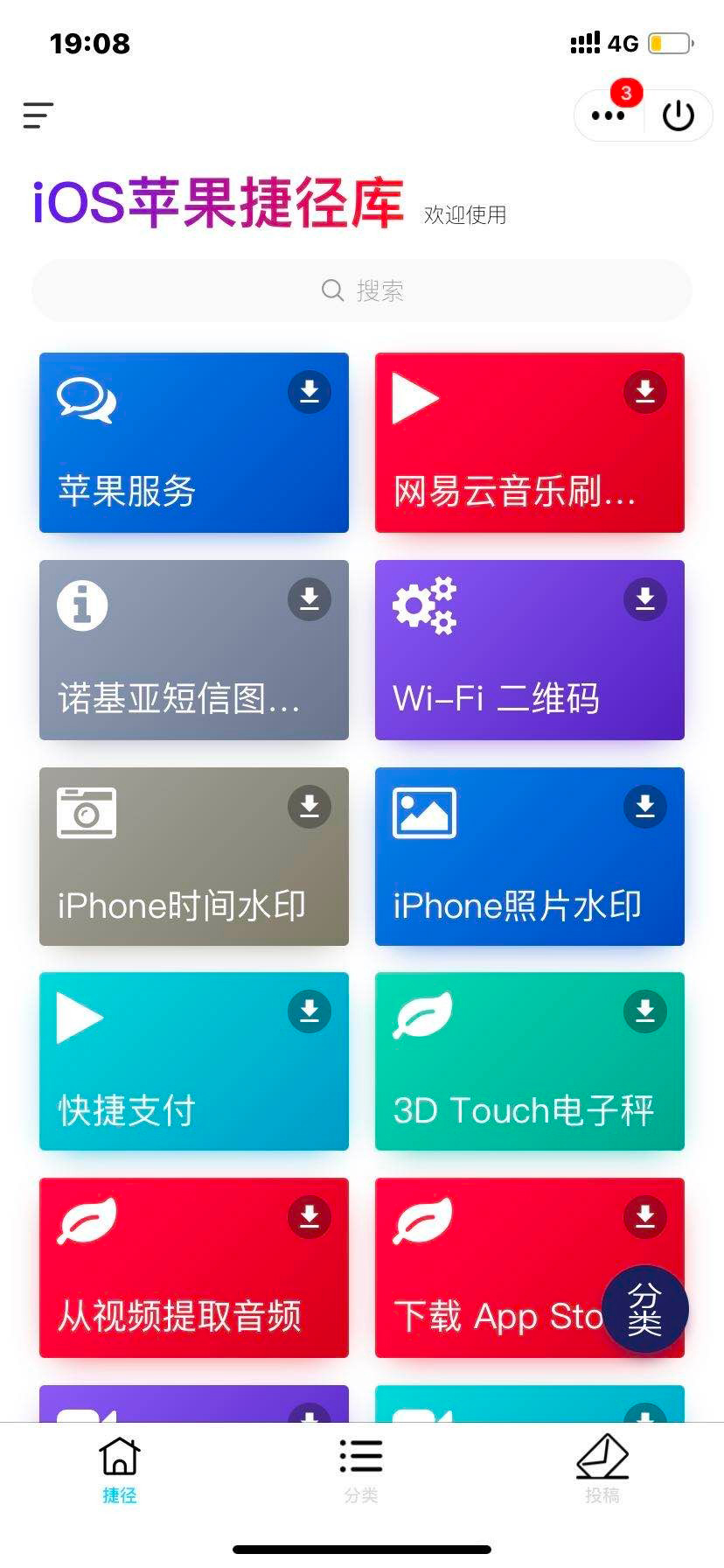724x1568 pixels.
Task: Download the iPhone照片水印 shortcut
Action: (645, 807)
